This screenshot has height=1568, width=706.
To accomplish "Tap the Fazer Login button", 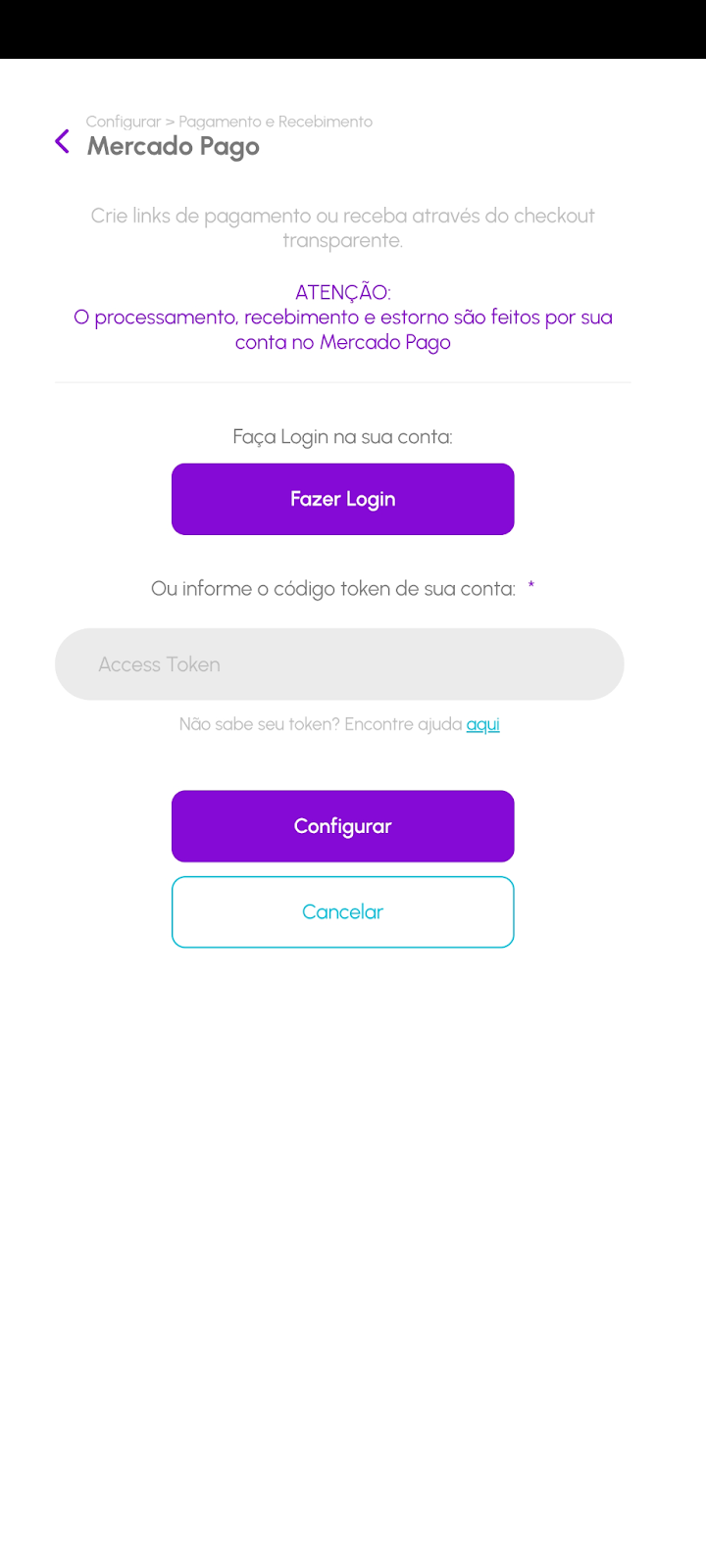I will click(x=342, y=499).
